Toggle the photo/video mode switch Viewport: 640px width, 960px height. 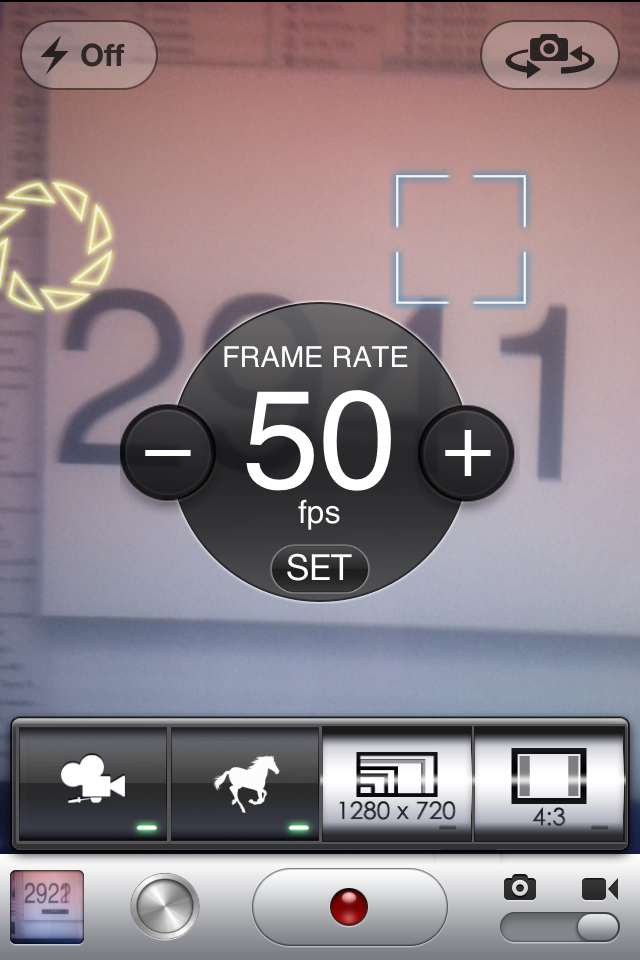tap(560, 927)
